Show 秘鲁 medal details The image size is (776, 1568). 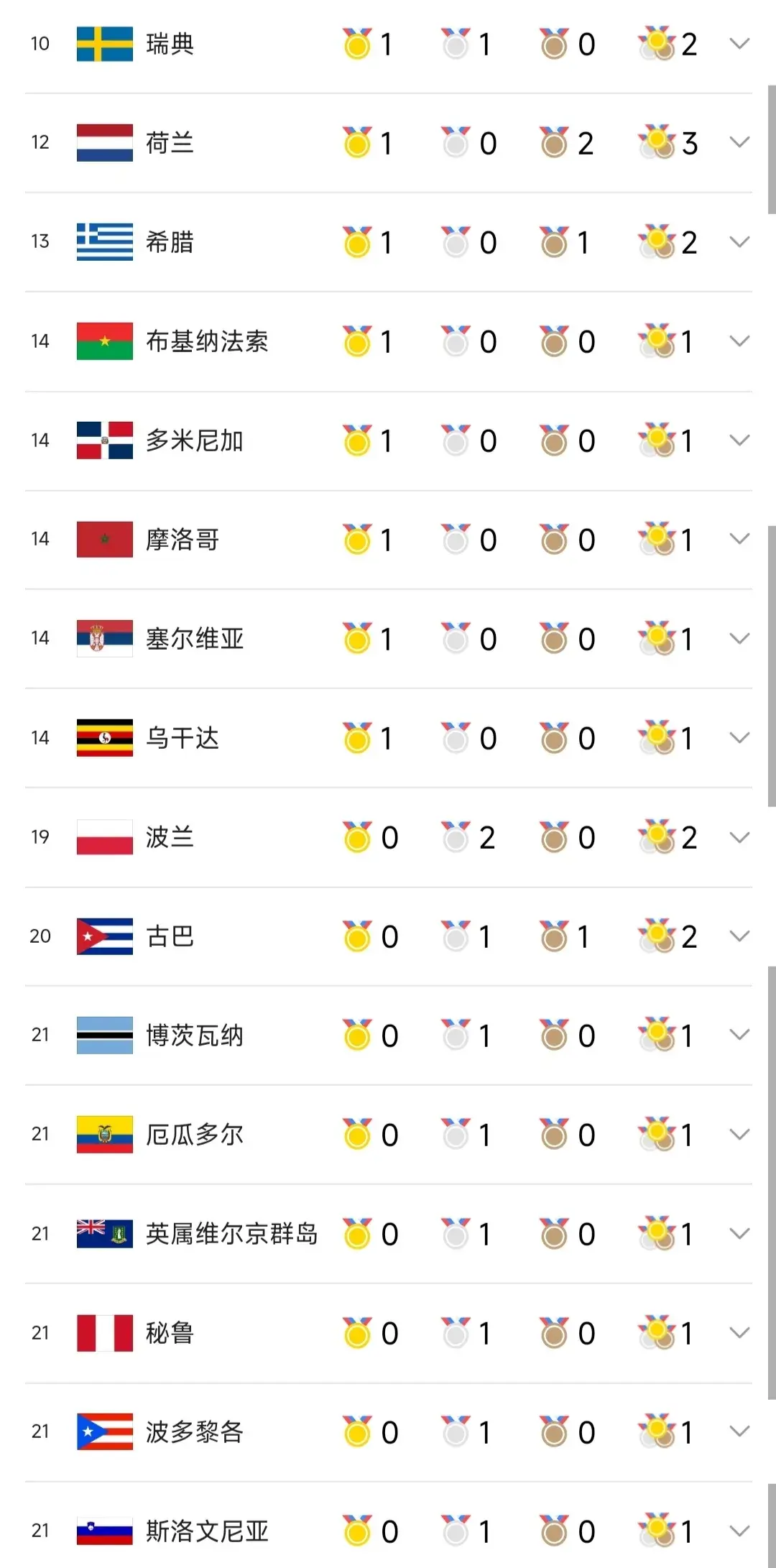coord(739,1332)
